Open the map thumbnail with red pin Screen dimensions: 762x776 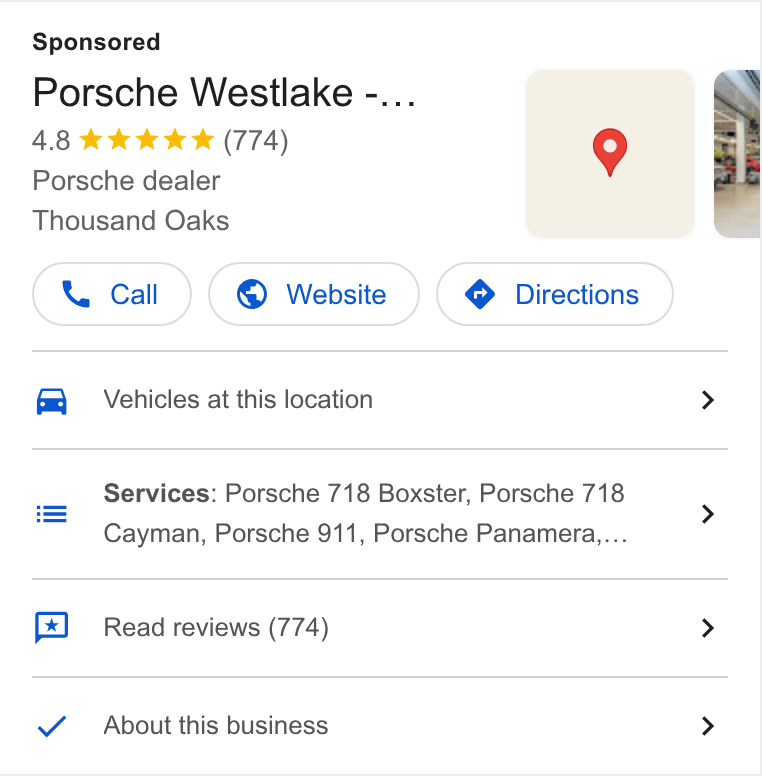coord(610,154)
